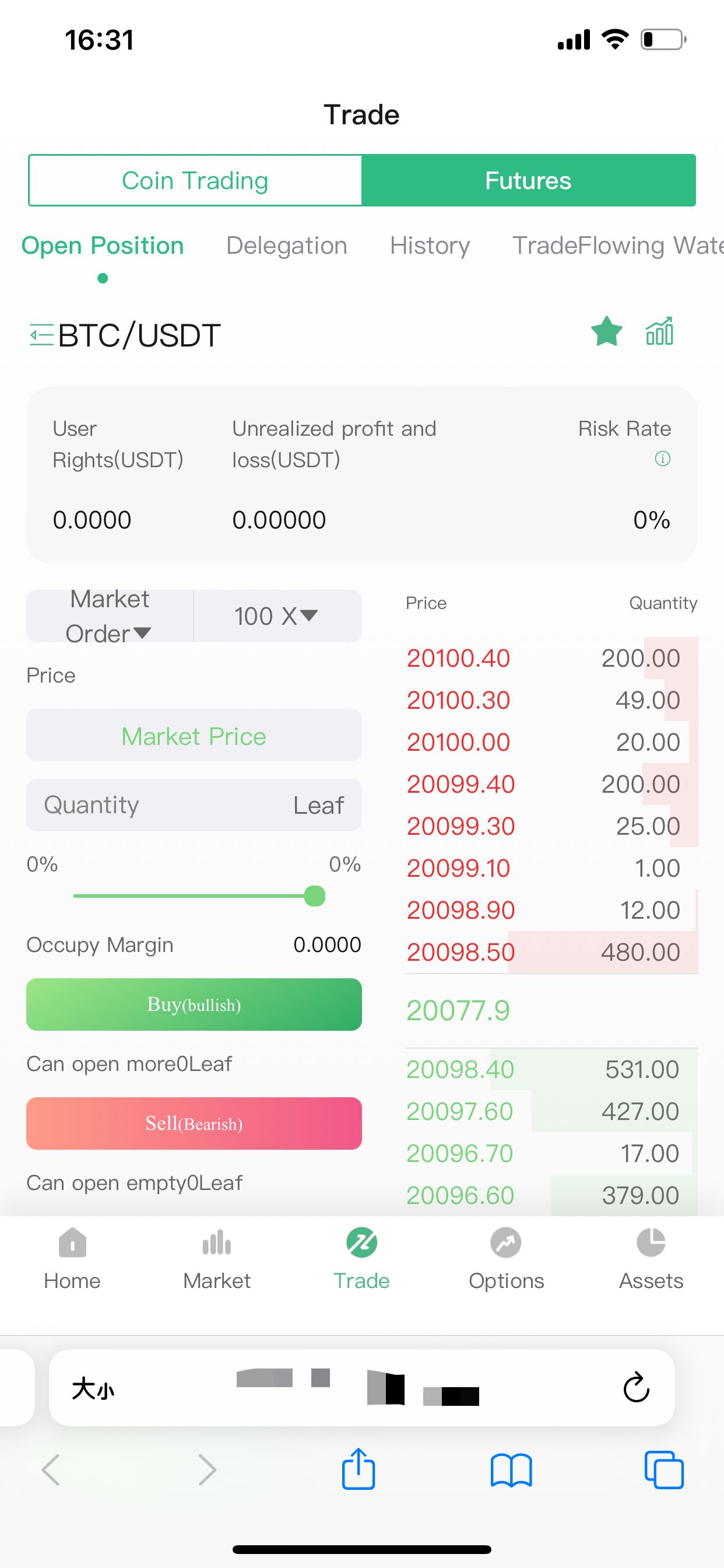724x1568 pixels.
Task: Expand the Market Order type dropdown
Action: [x=110, y=616]
